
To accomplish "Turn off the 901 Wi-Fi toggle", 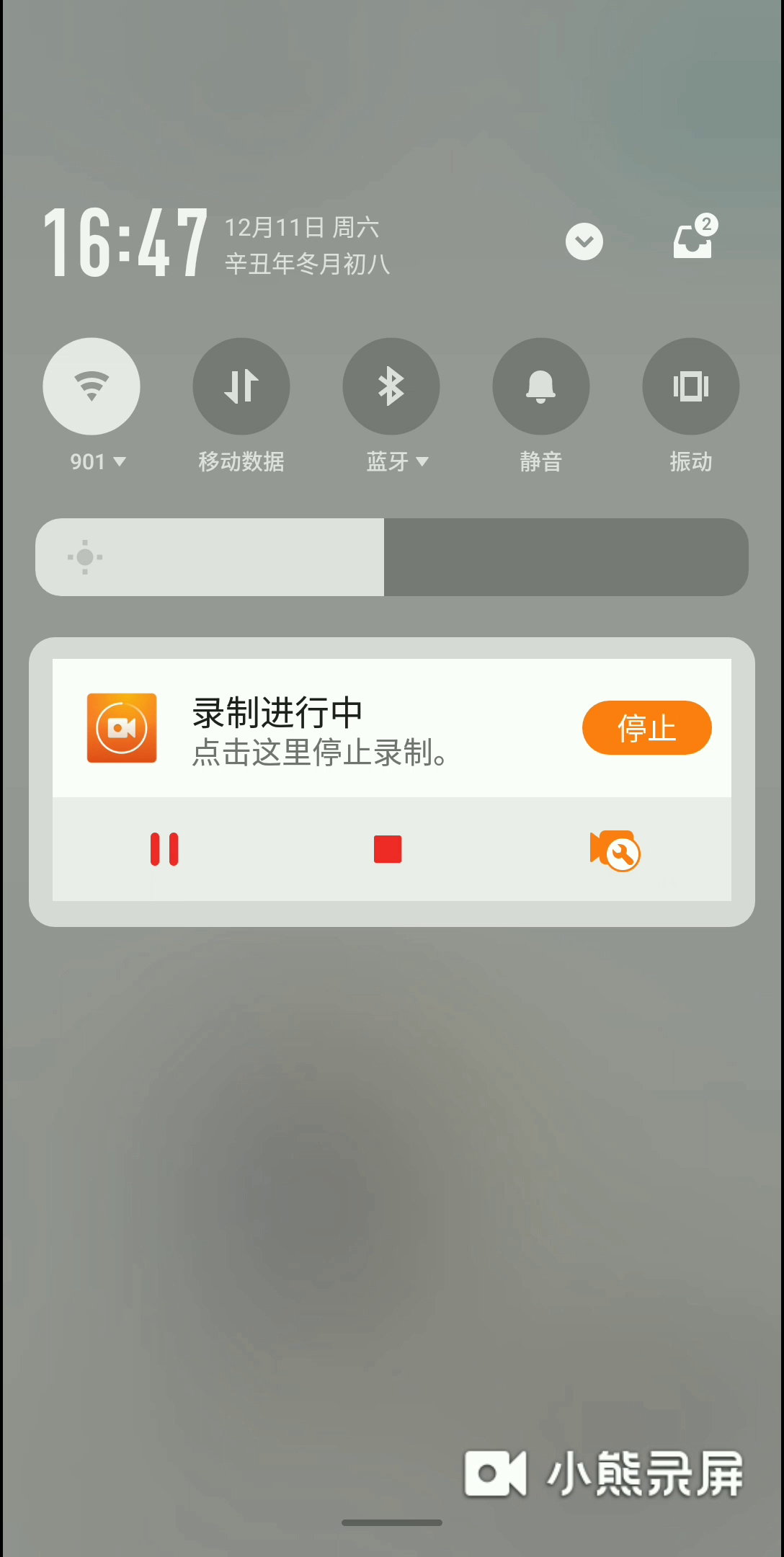I will tap(92, 386).
